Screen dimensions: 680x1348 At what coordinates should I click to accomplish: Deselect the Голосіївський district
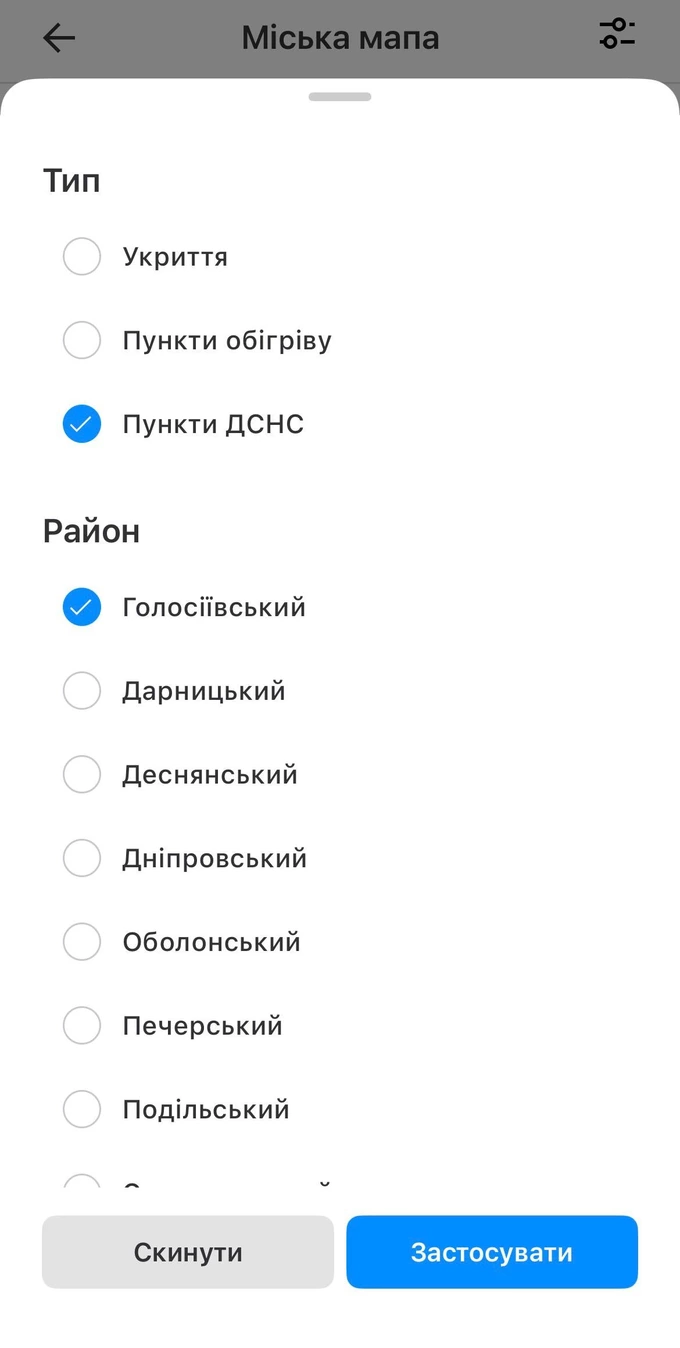tap(82, 607)
